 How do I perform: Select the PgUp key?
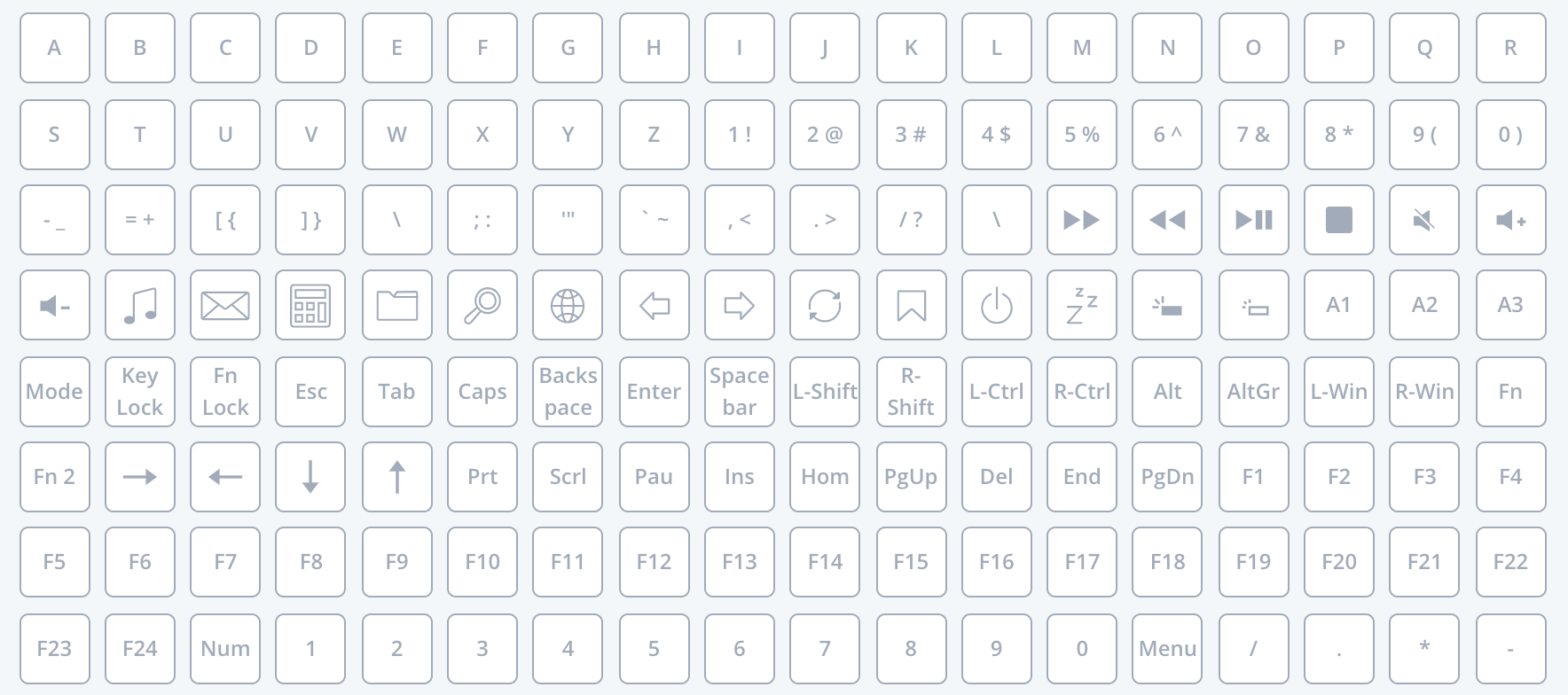(911, 477)
